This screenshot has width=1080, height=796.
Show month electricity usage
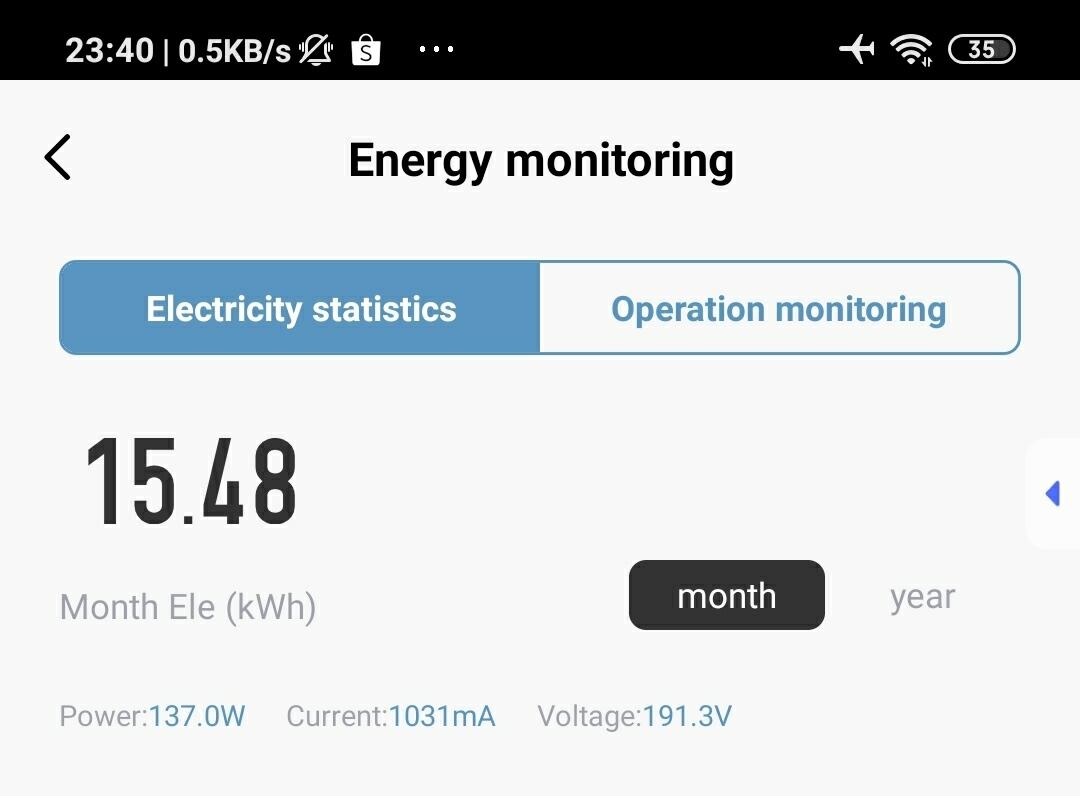pyautogui.click(x=726, y=595)
